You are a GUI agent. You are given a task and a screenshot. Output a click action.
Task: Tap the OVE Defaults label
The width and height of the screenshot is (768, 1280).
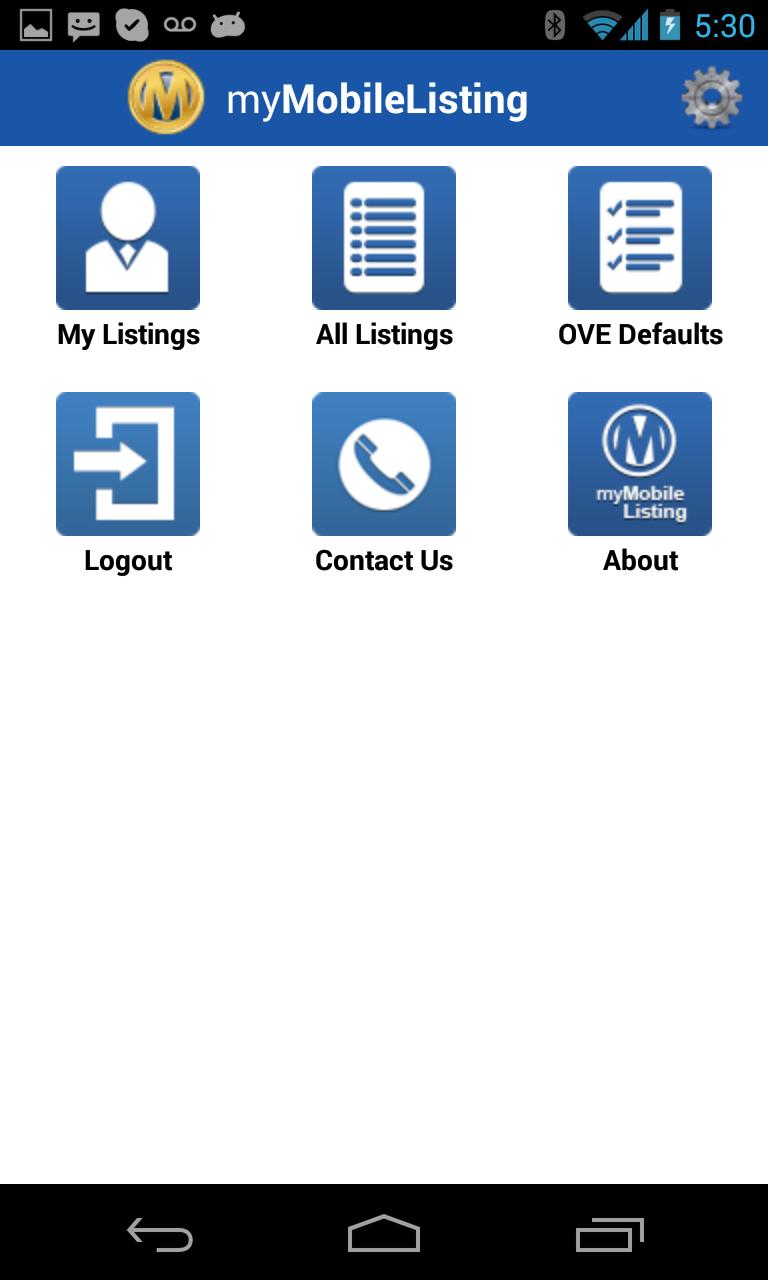[x=640, y=334]
